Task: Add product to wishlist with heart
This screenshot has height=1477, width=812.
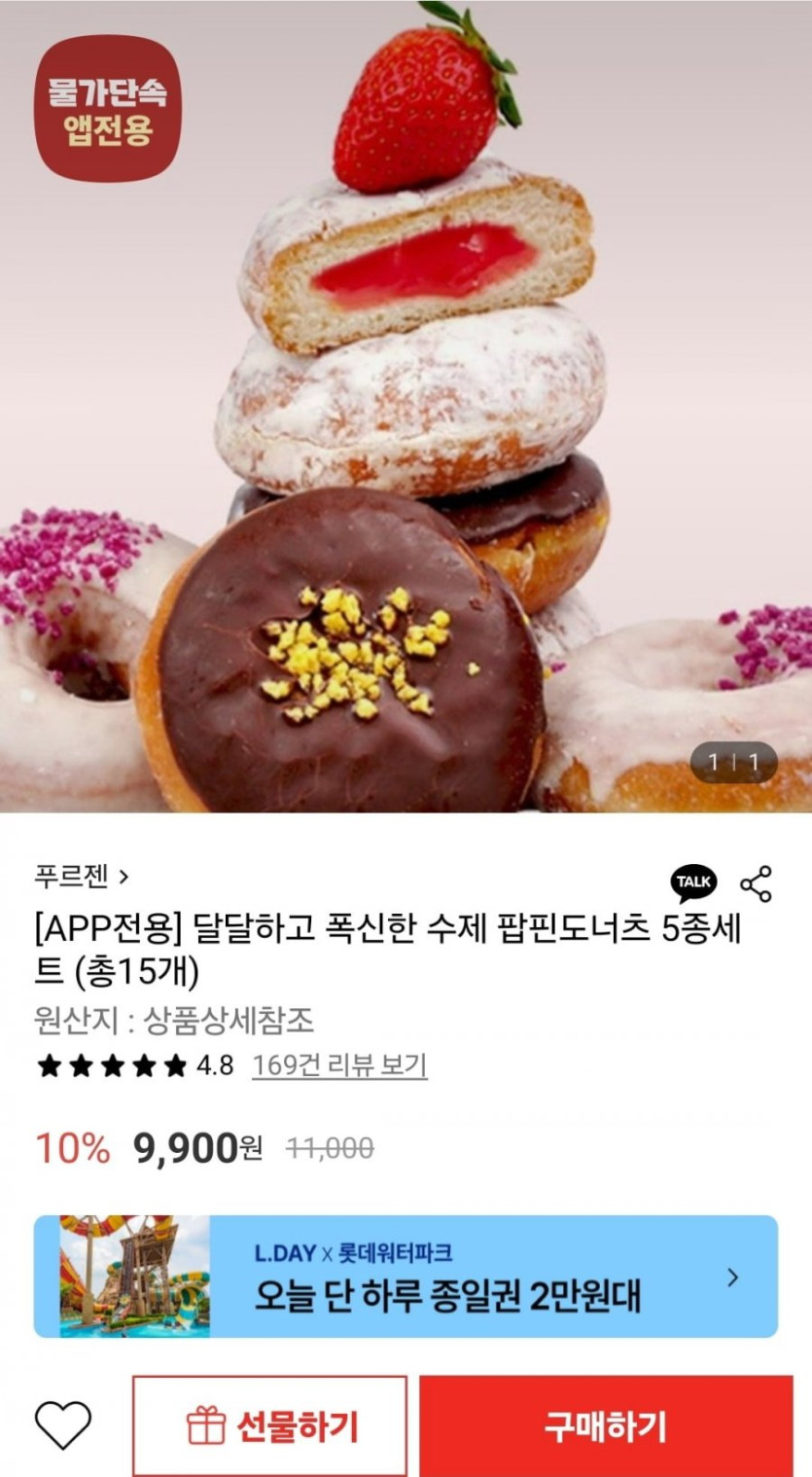Action: (x=63, y=1425)
